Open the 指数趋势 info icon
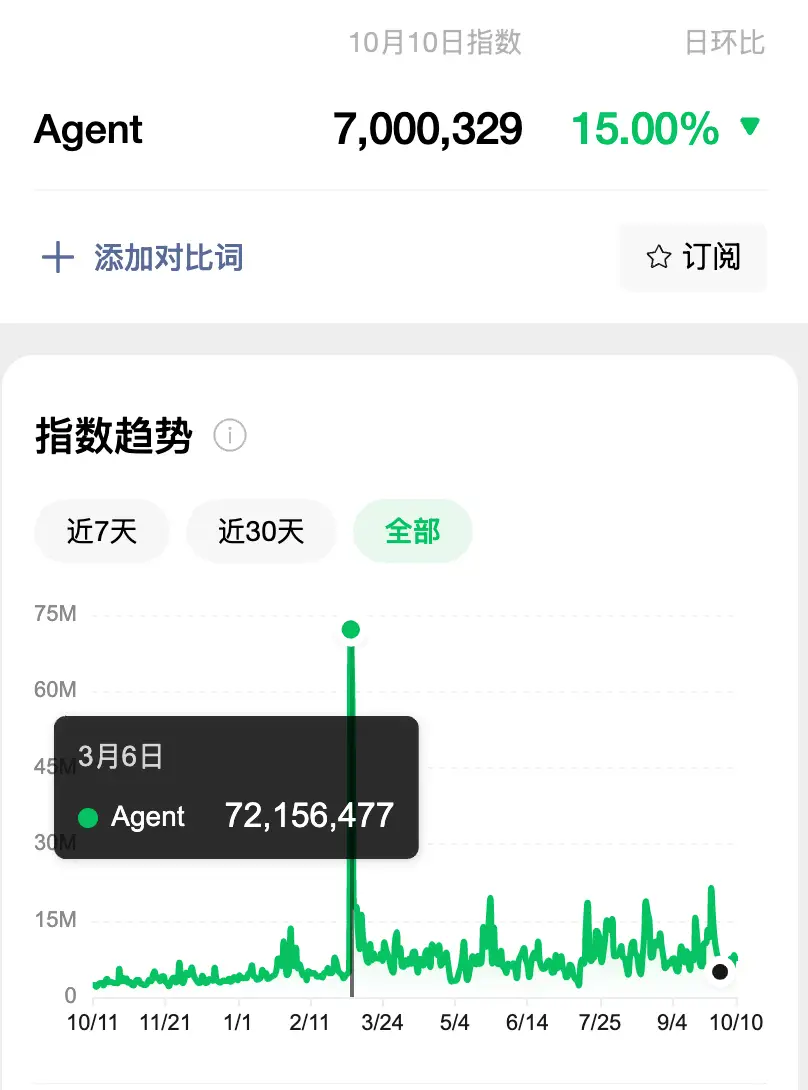 (230, 435)
